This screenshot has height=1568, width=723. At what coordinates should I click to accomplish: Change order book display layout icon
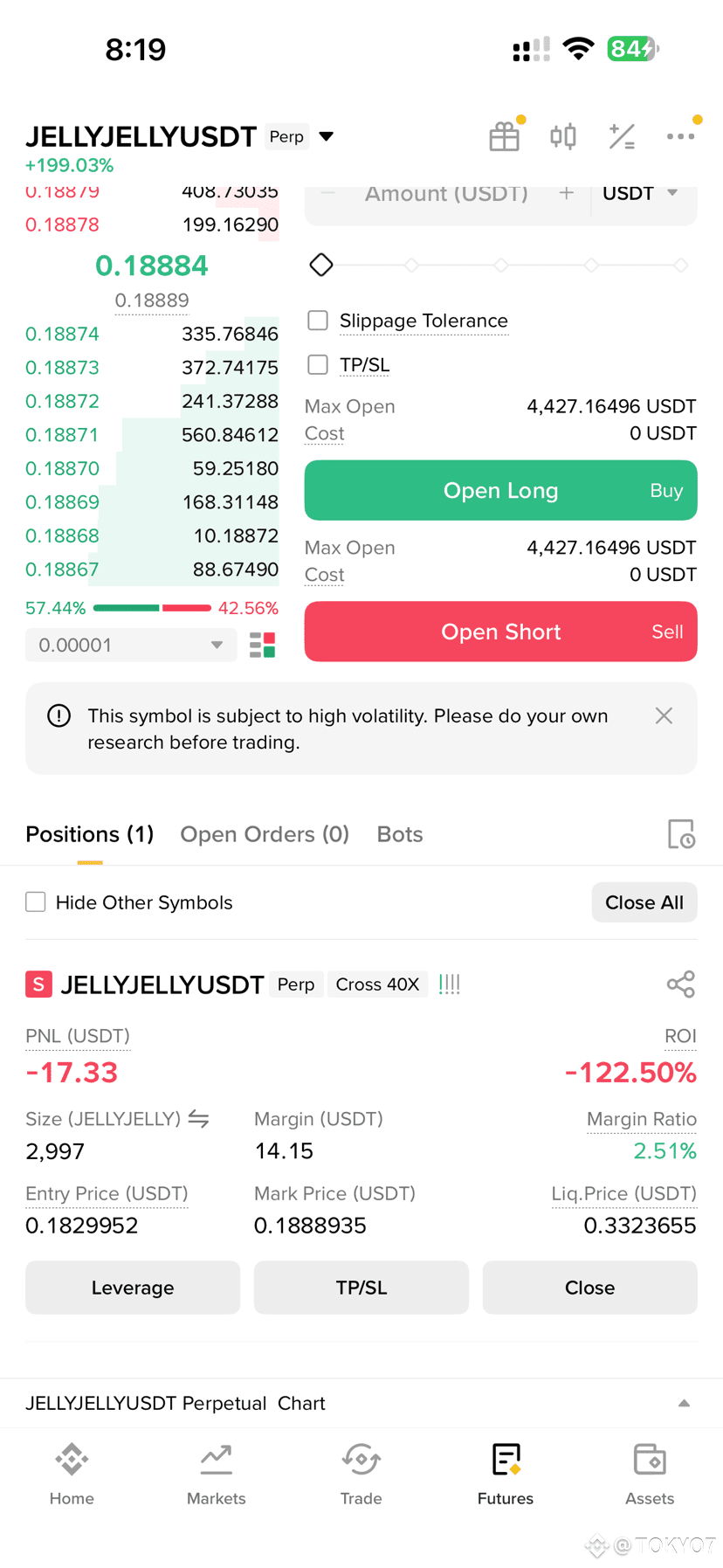(x=262, y=645)
